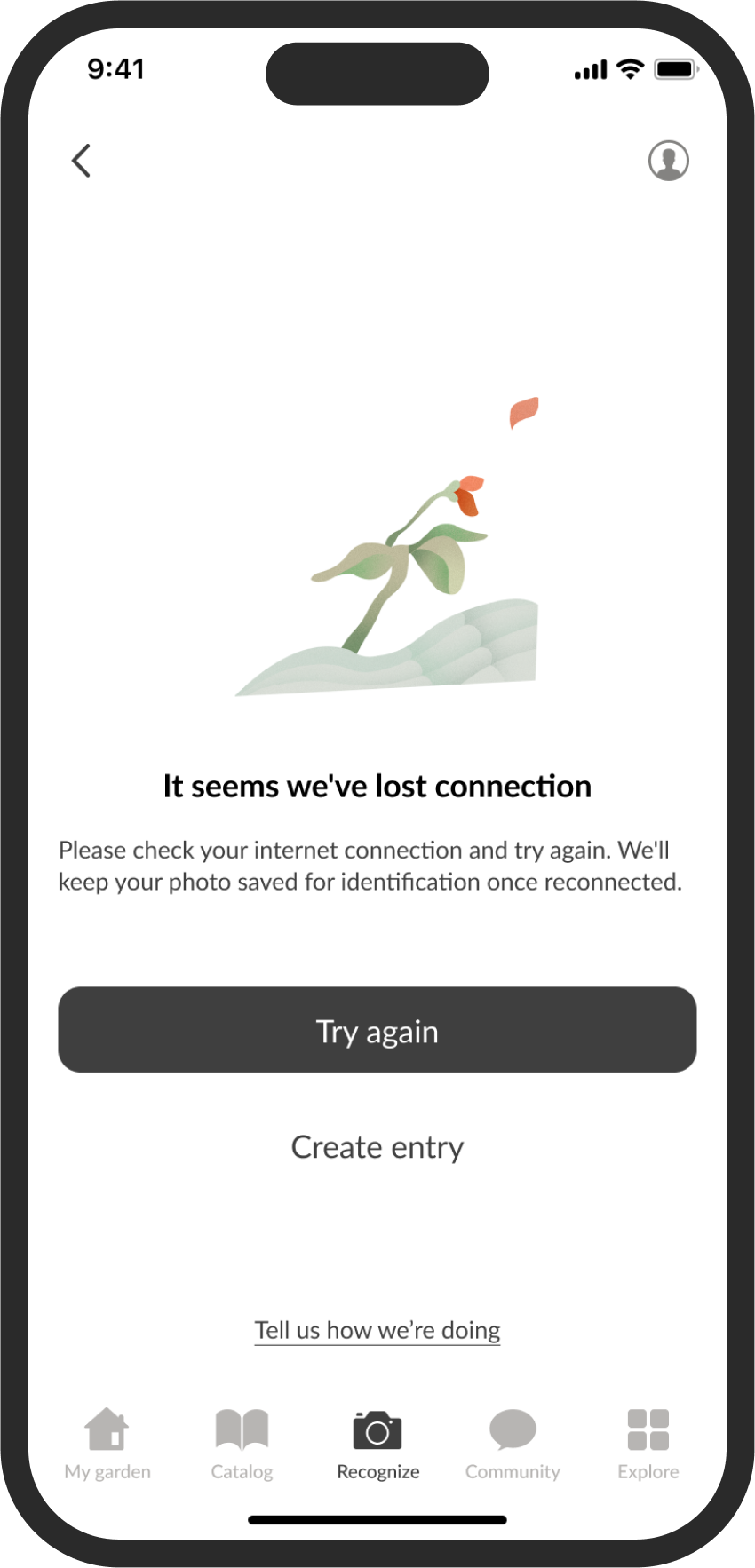Select Create entry
The width and height of the screenshot is (755, 1568).
coord(377,1147)
